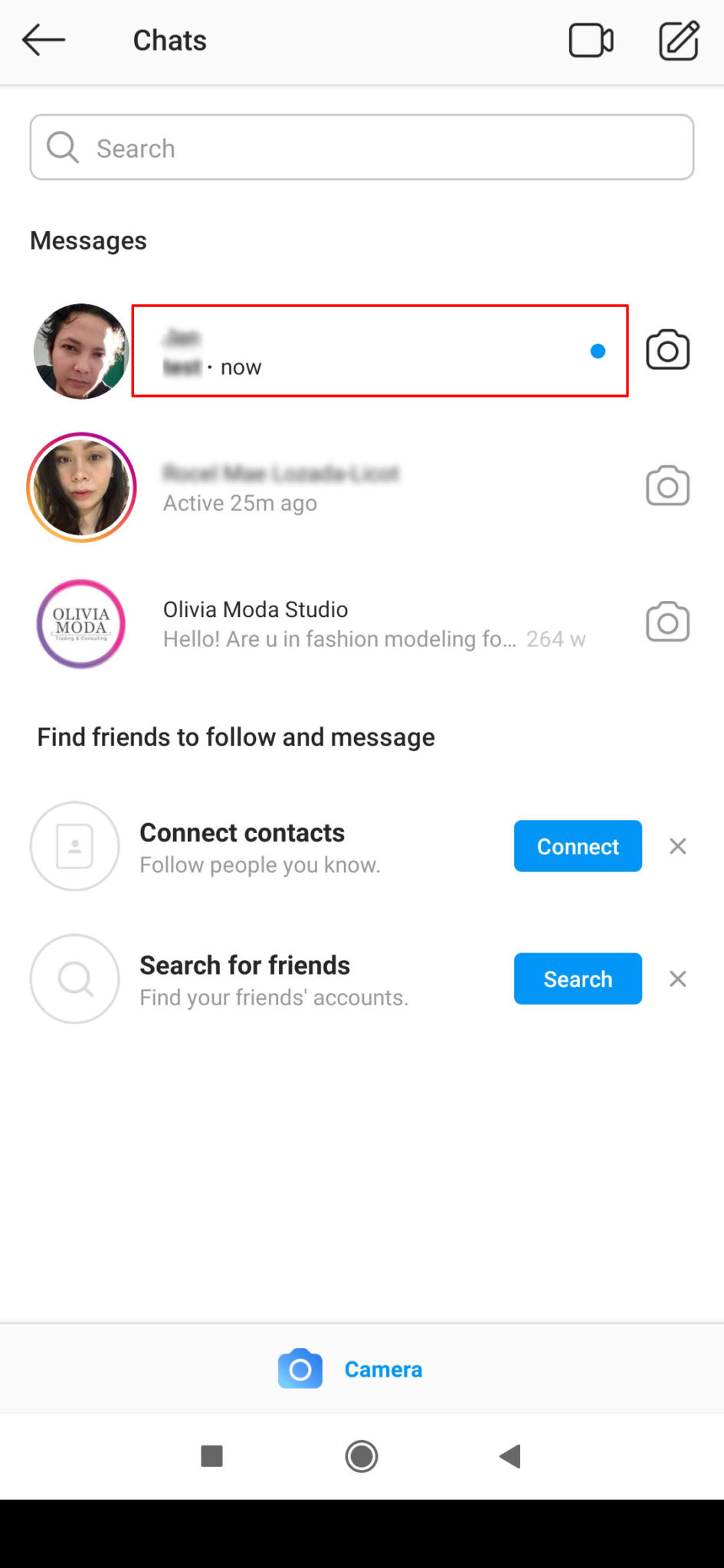
Task: Tap Jan's profile picture
Action: 80,351
